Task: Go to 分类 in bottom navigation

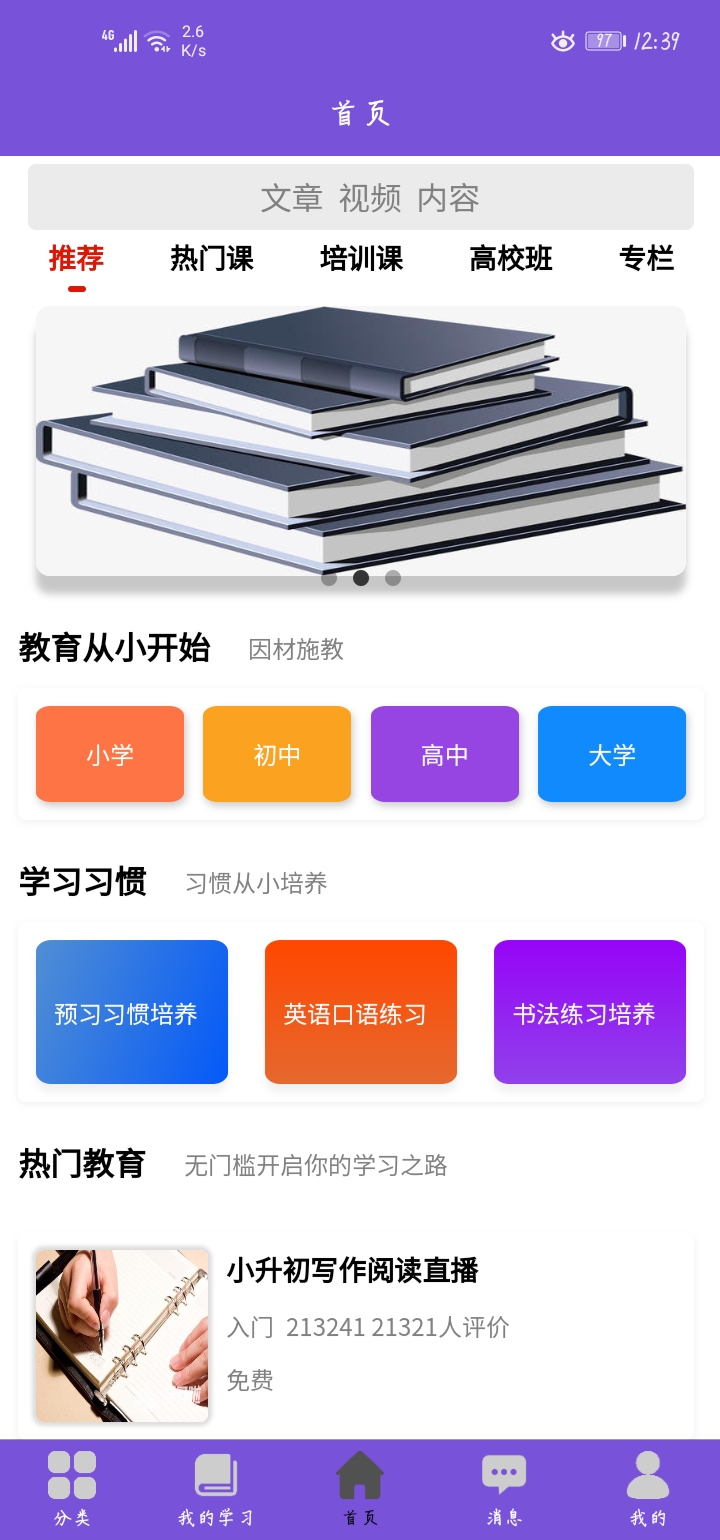Action: coord(72,1489)
